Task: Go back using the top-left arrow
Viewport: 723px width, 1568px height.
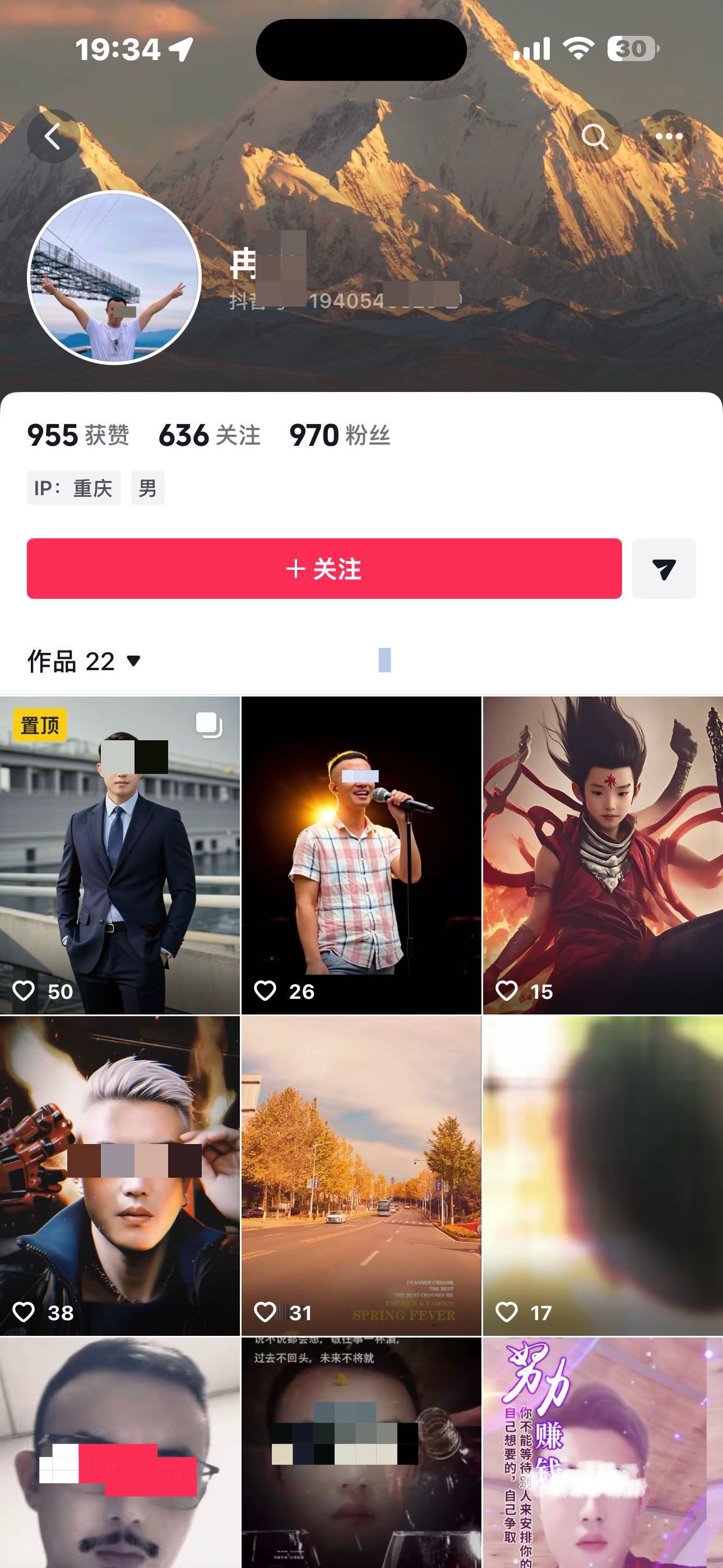Action: (54, 136)
